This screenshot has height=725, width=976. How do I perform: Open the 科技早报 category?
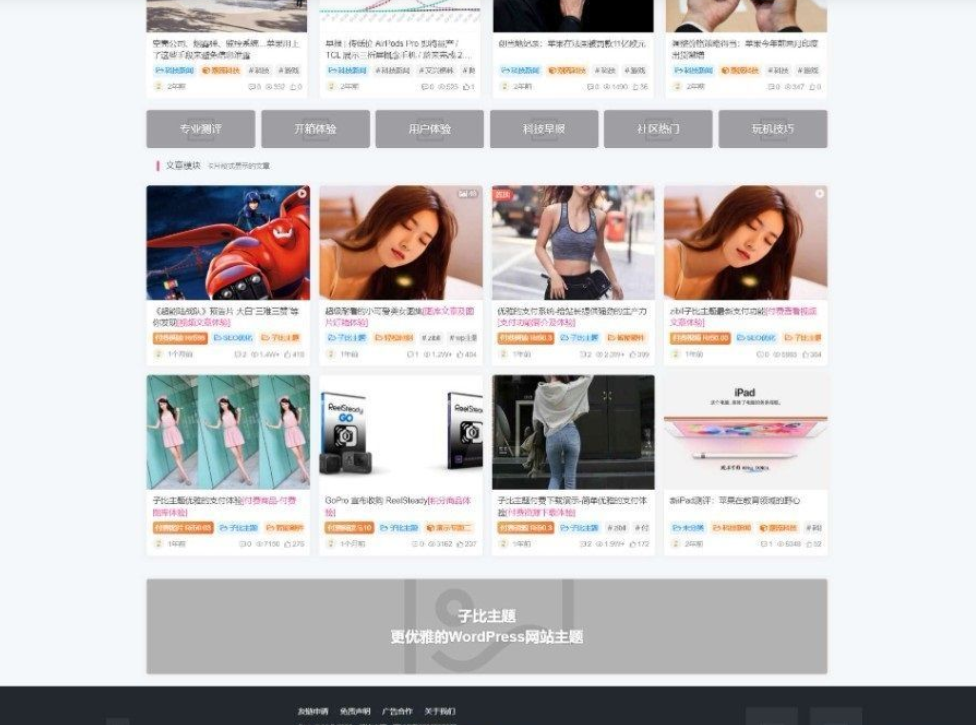[544, 129]
